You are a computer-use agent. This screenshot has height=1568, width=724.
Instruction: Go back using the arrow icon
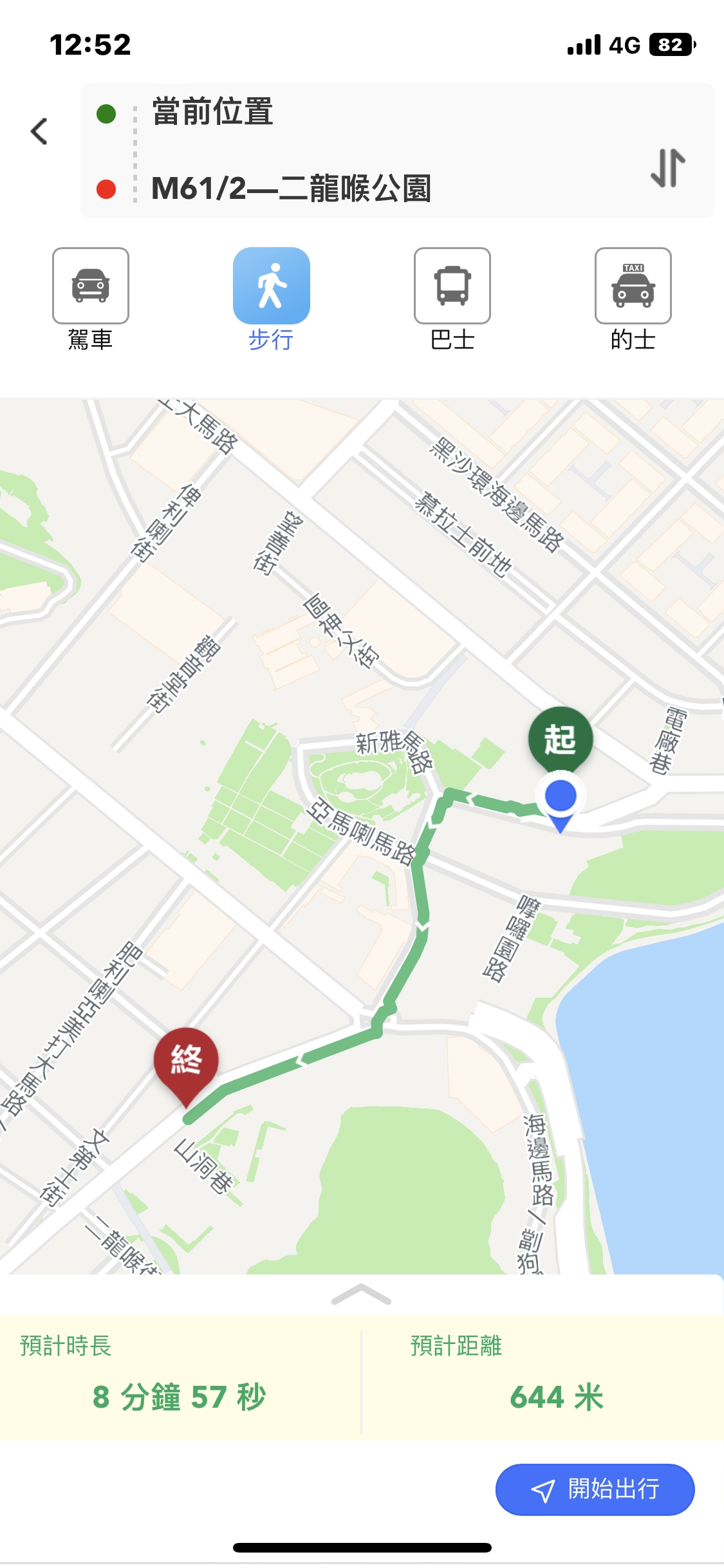click(39, 131)
